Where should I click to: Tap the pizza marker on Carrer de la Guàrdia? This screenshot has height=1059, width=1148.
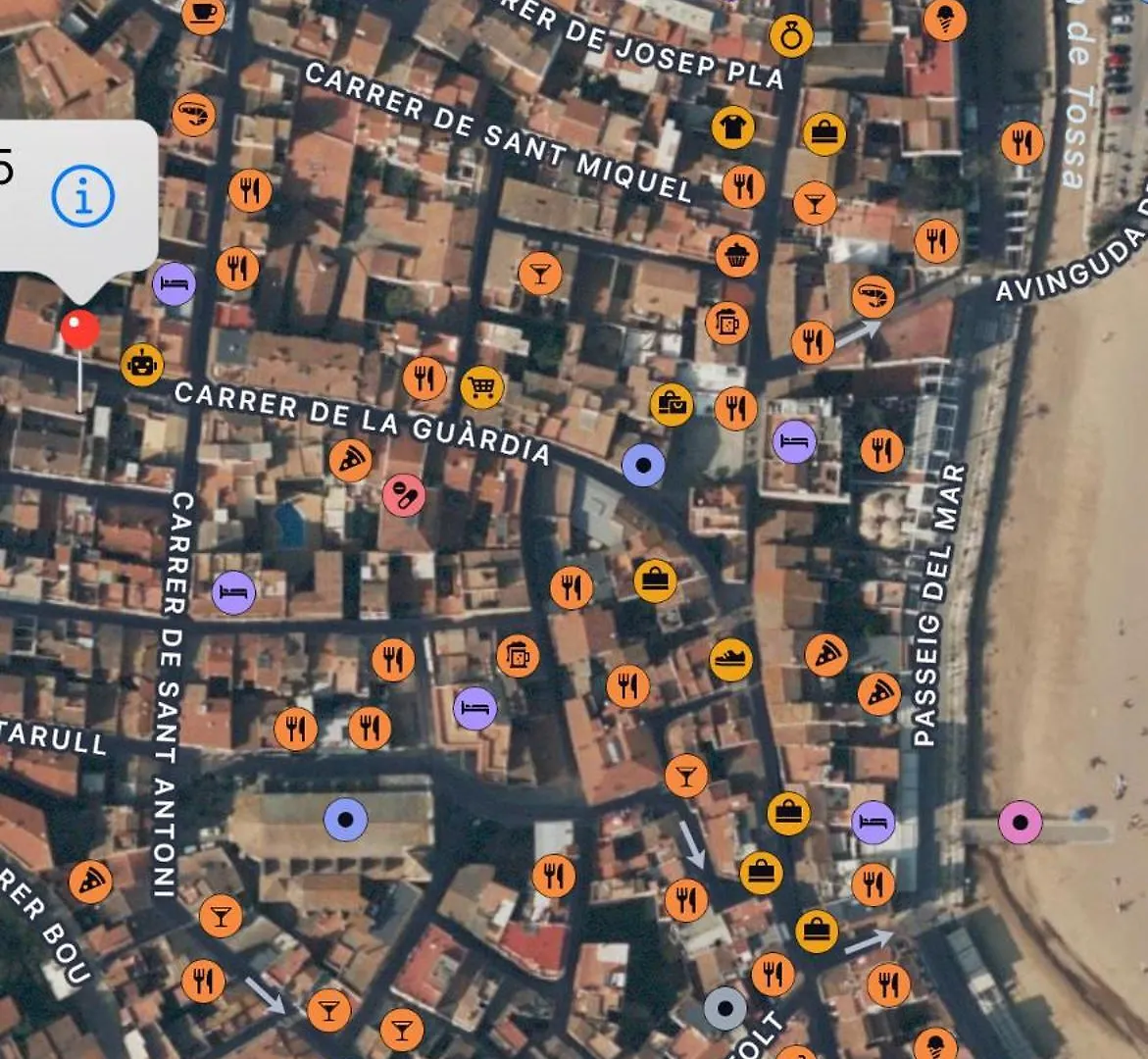tap(350, 460)
